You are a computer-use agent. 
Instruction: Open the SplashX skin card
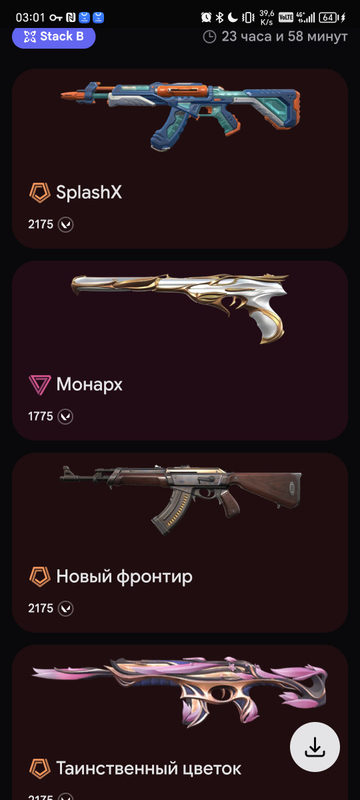click(180, 159)
